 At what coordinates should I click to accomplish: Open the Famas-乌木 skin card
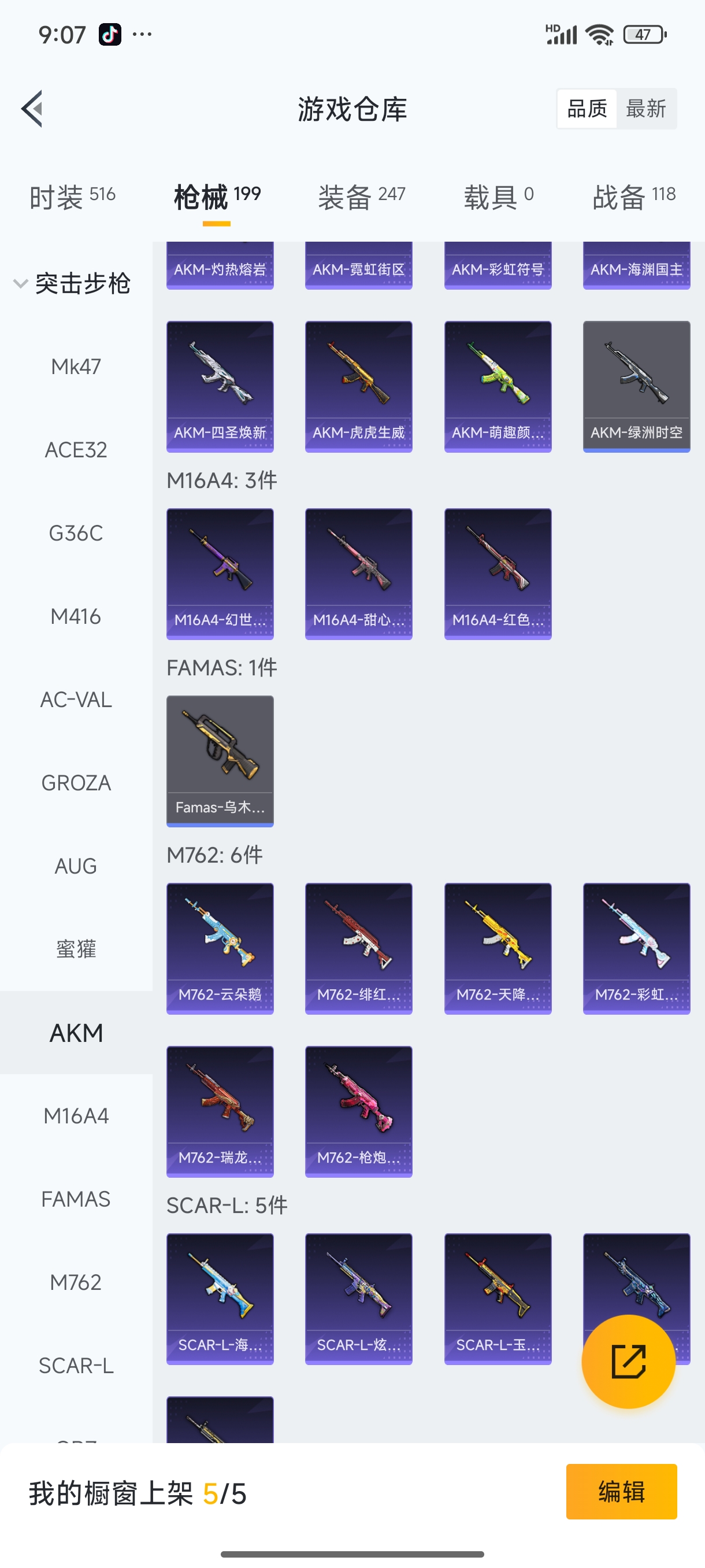click(x=220, y=761)
